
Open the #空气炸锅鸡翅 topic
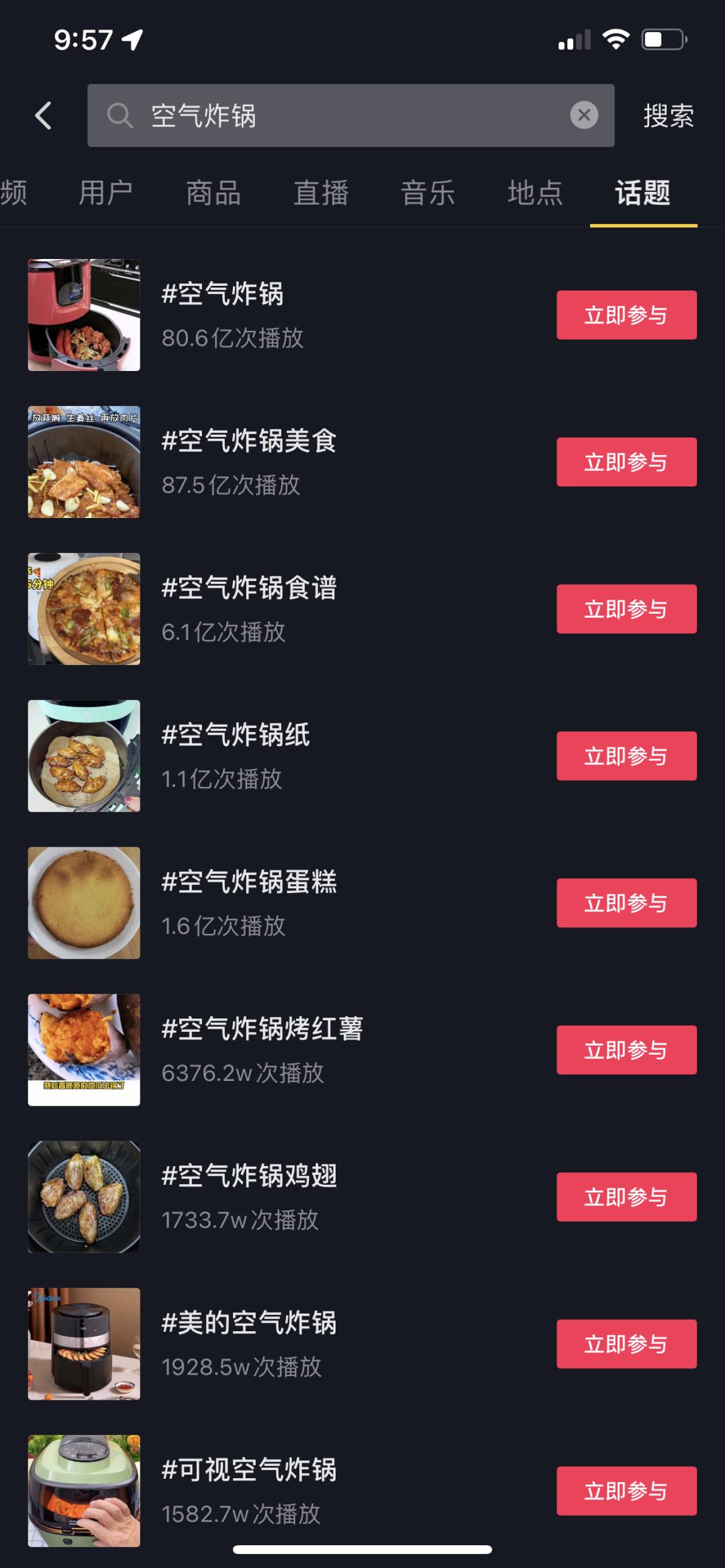pos(249,1176)
